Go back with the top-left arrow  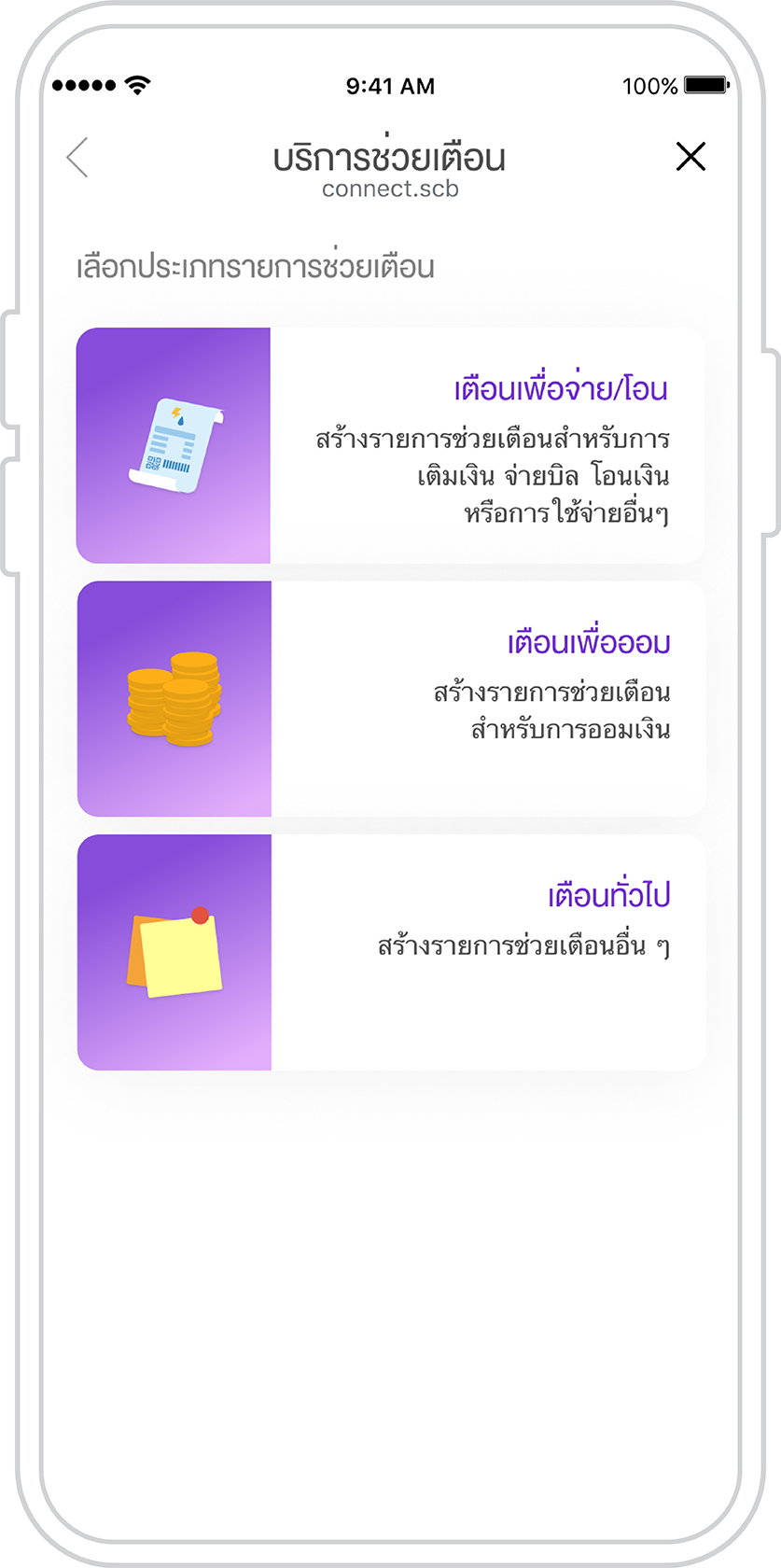click(x=78, y=157)
